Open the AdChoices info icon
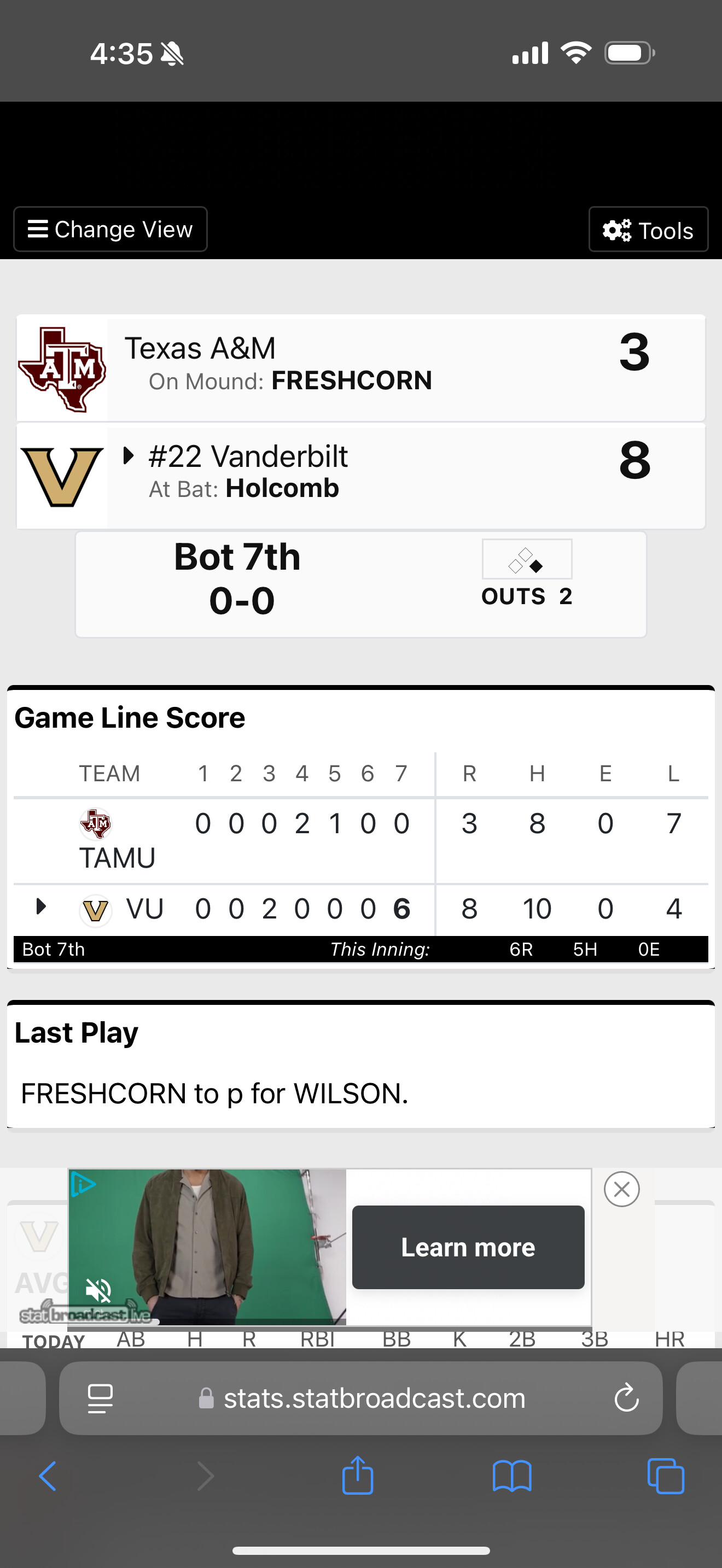Viewport: 722px width, 1568px height. [83, 1184]
